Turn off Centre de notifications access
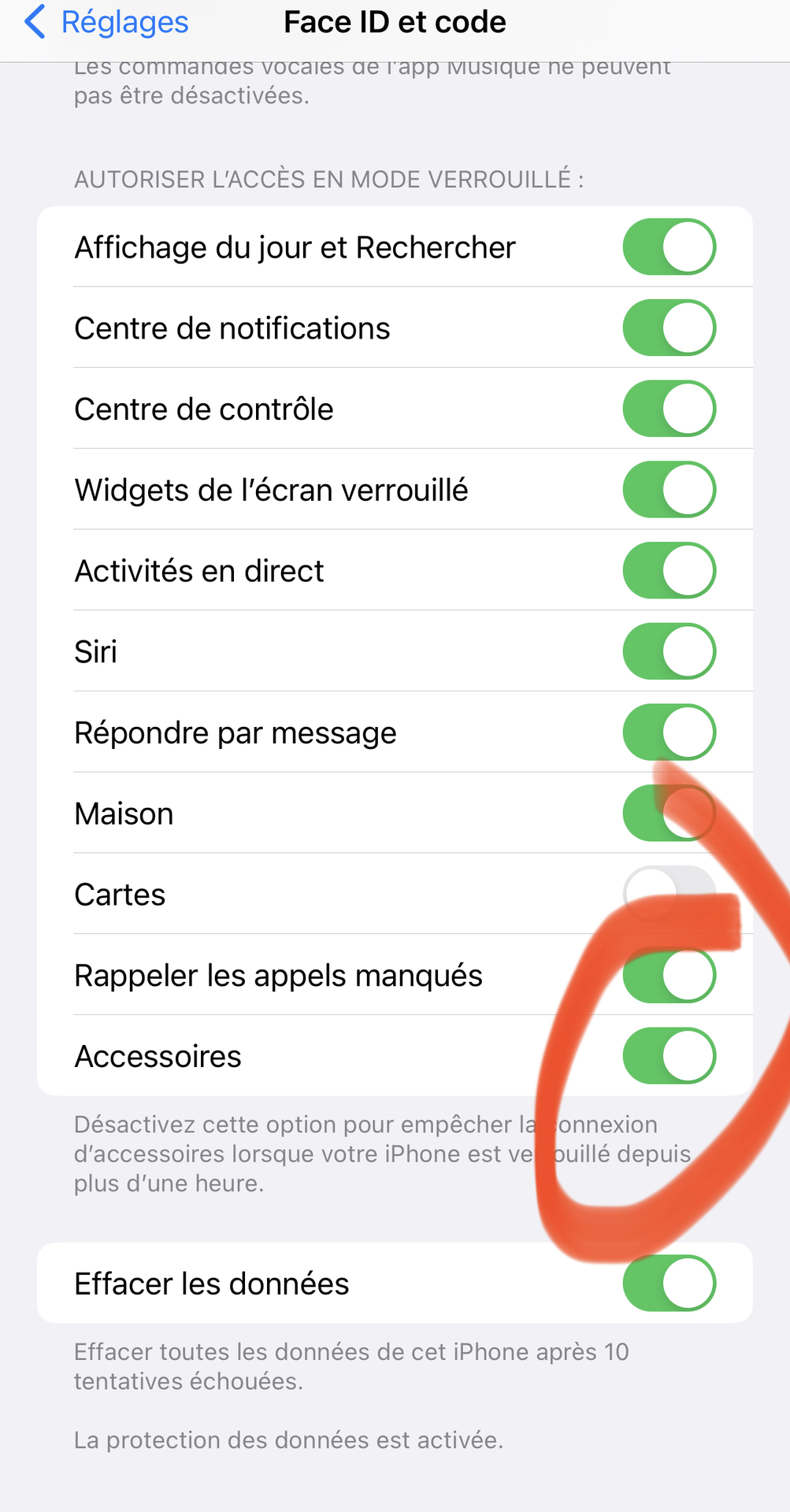The width and height of the screenshot is (790, 1512). point(669,328)
